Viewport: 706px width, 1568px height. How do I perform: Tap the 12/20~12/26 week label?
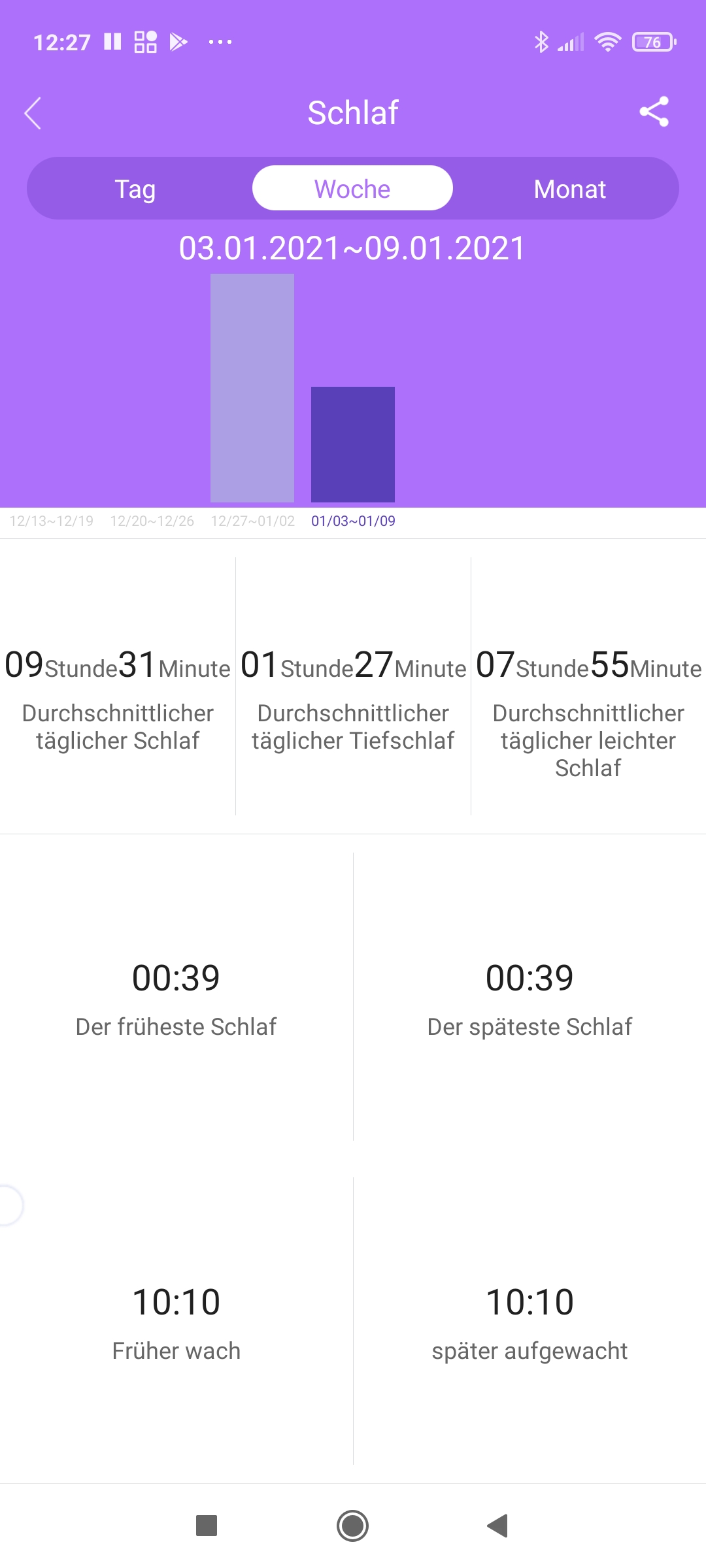point(152,521)
